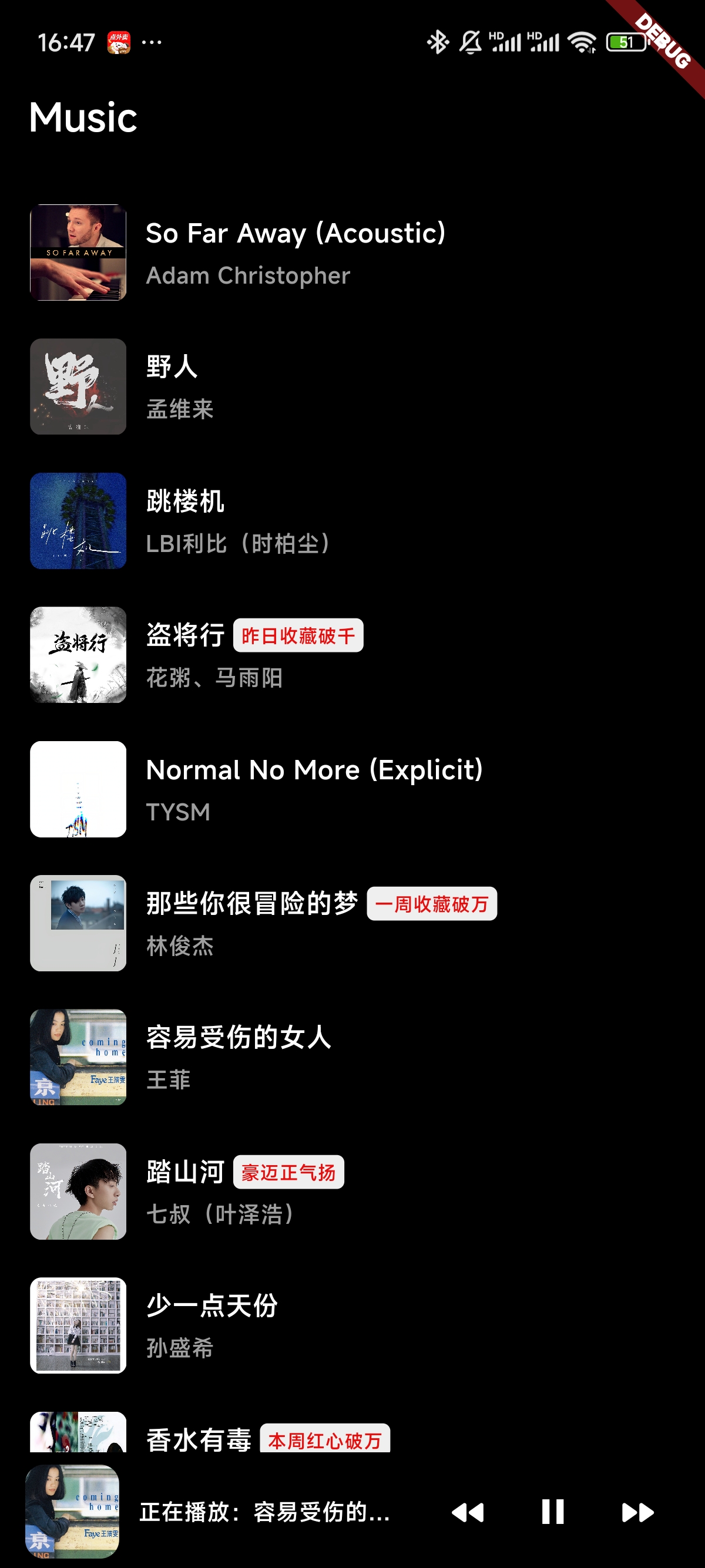Start Normal No More (Explicit) by TYSM
This screenshot has height=1568, width=705.
[314, 789]
